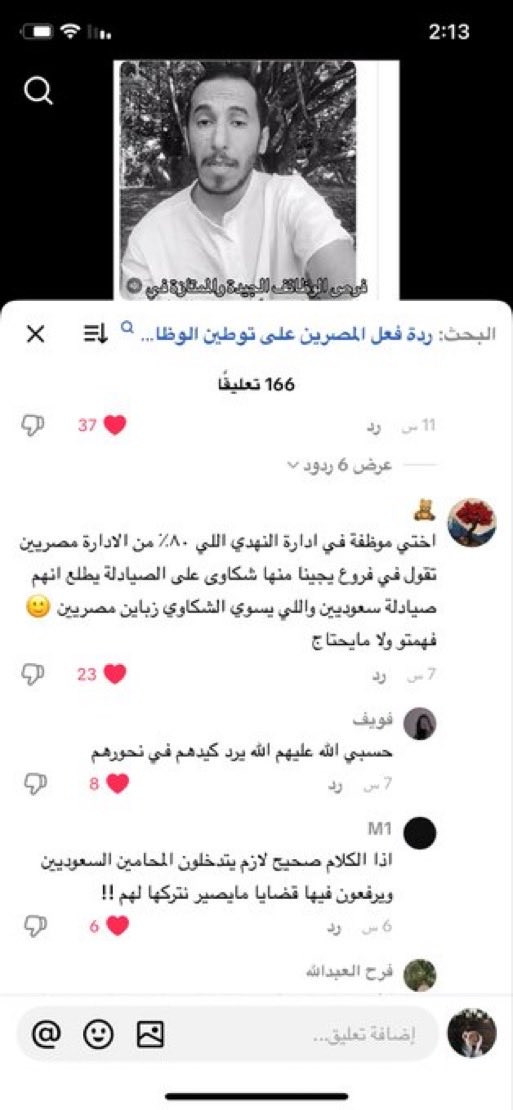Open فرح العبدالله's profile picture
The width and height of the screenshot is (513, 1110).
[420, 976]
